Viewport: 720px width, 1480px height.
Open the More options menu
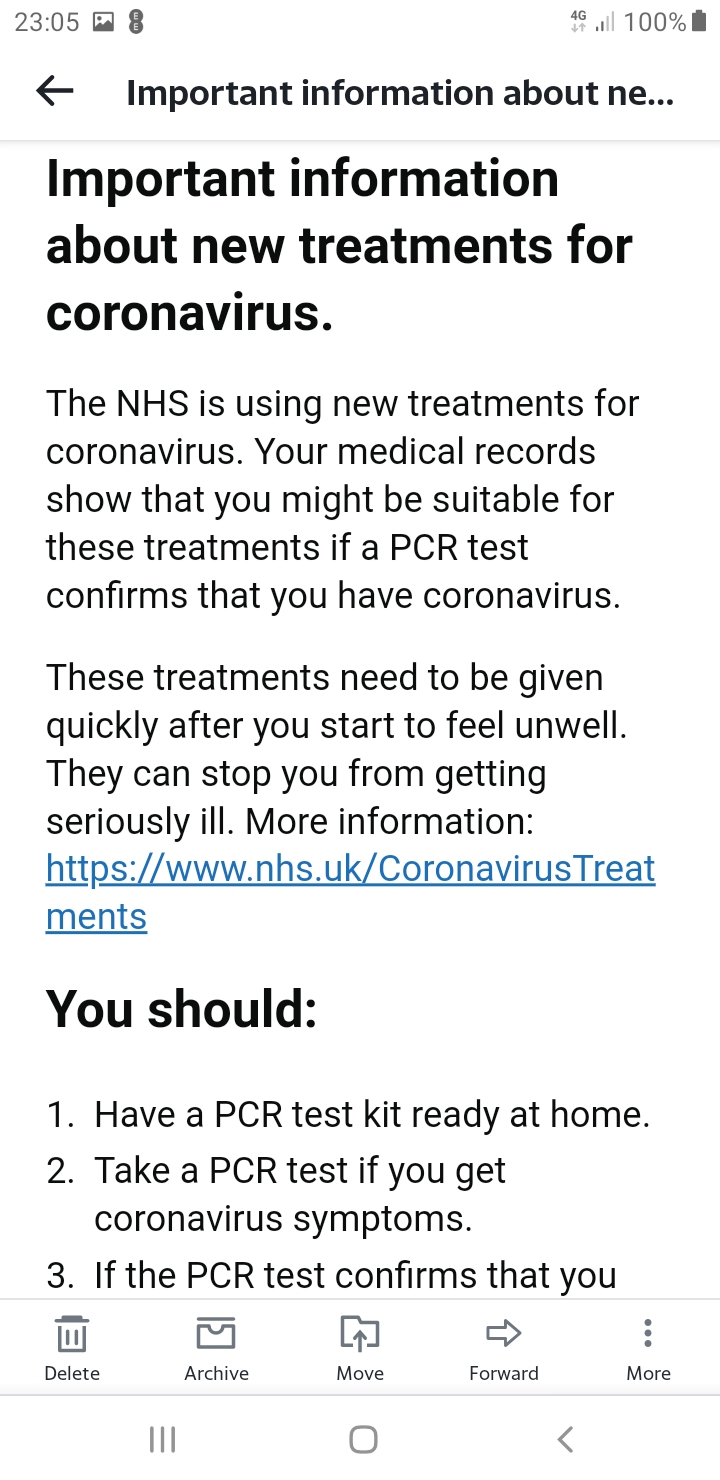coord(648,1346)
